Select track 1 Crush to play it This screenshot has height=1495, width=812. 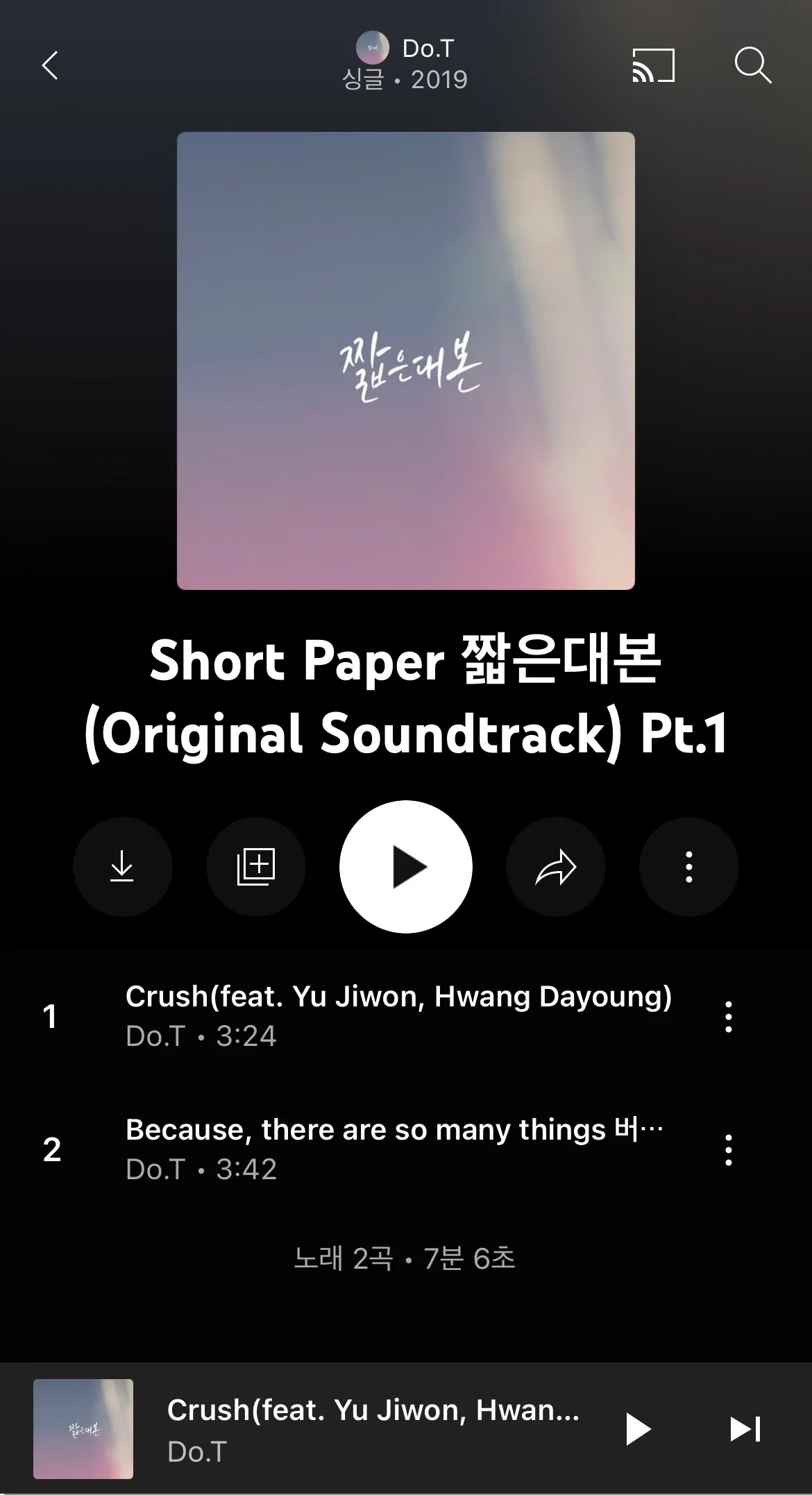(347, 1015)
